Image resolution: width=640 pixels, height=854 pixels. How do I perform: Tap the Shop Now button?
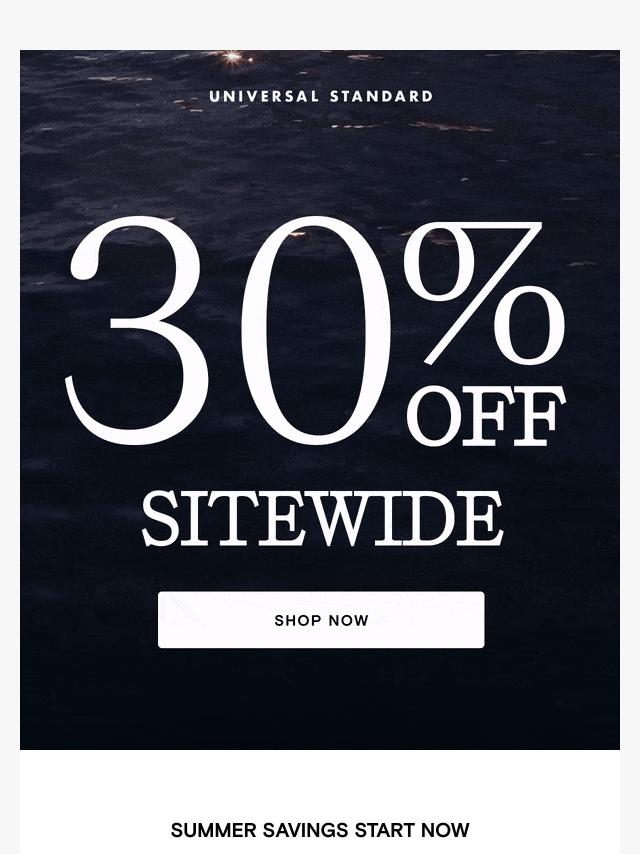tap(321, 620)
